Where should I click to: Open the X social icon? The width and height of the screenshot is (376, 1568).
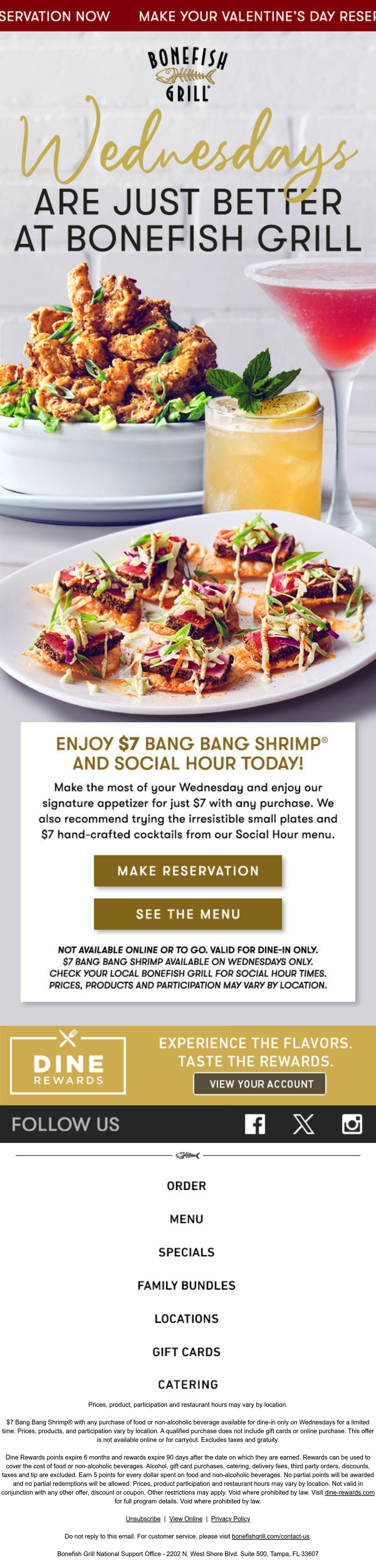pyautogui.click(x=304, y=1124)
